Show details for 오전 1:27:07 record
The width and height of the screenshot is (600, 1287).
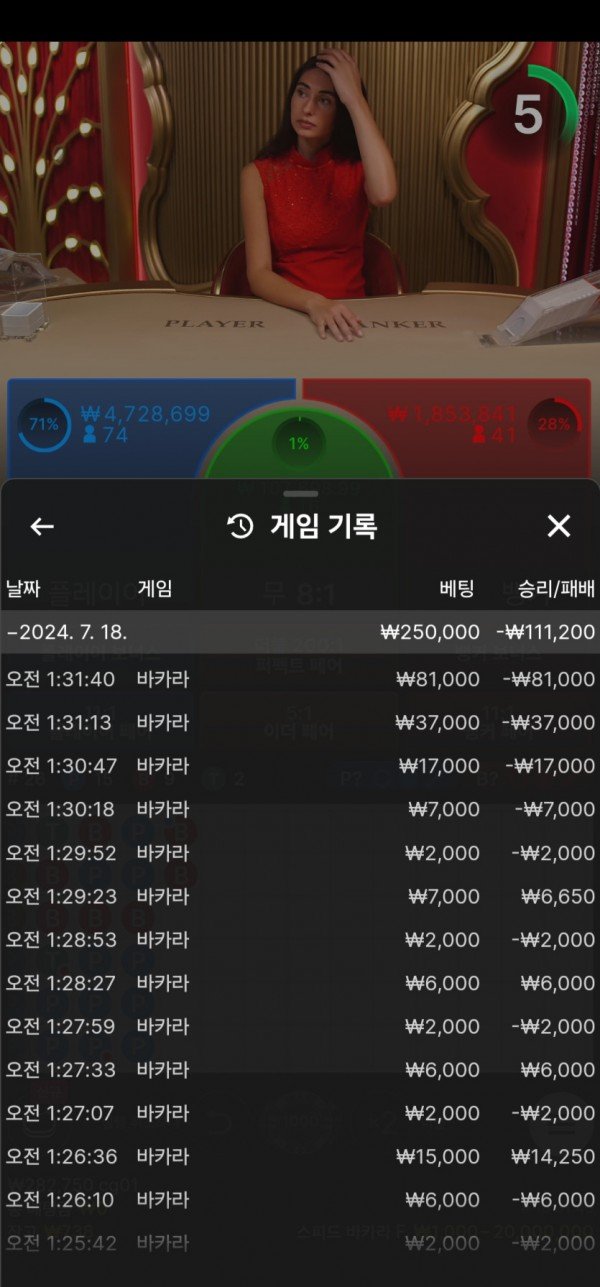(x=300, y=1113)
